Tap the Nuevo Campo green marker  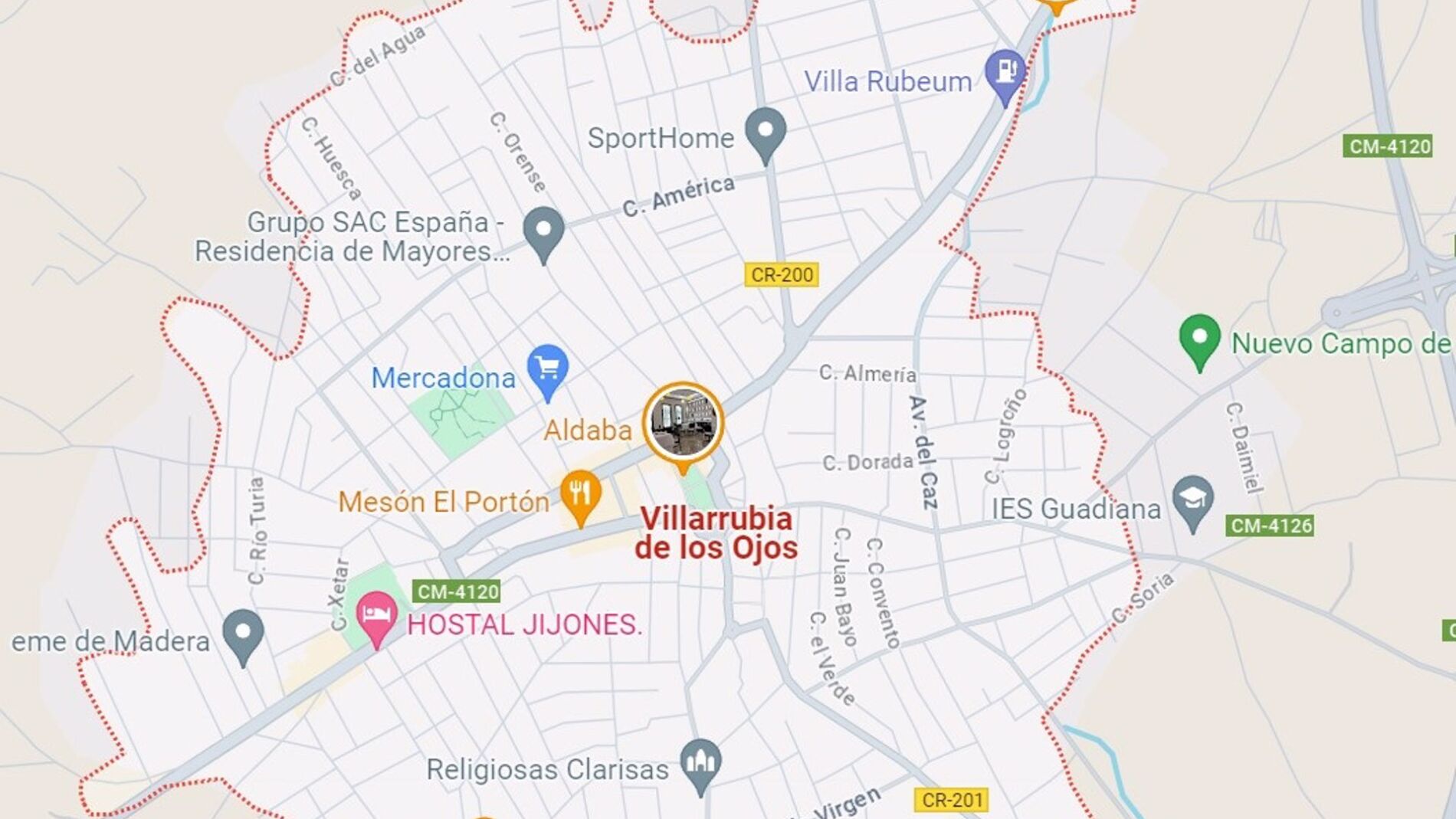(1199, 339)
